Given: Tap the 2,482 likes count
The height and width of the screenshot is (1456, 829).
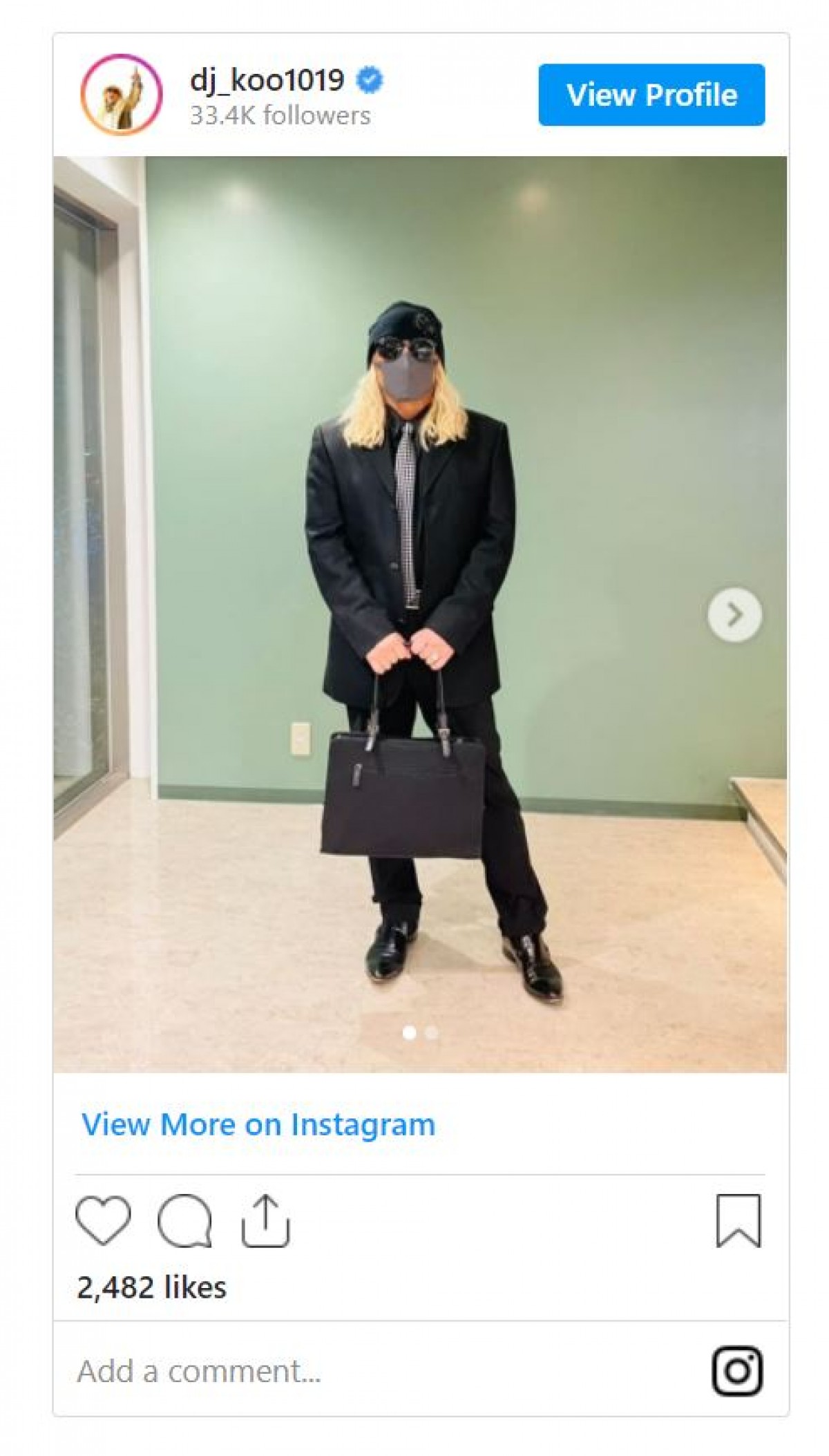Looking at the screenshot, I should (152, 1287).
